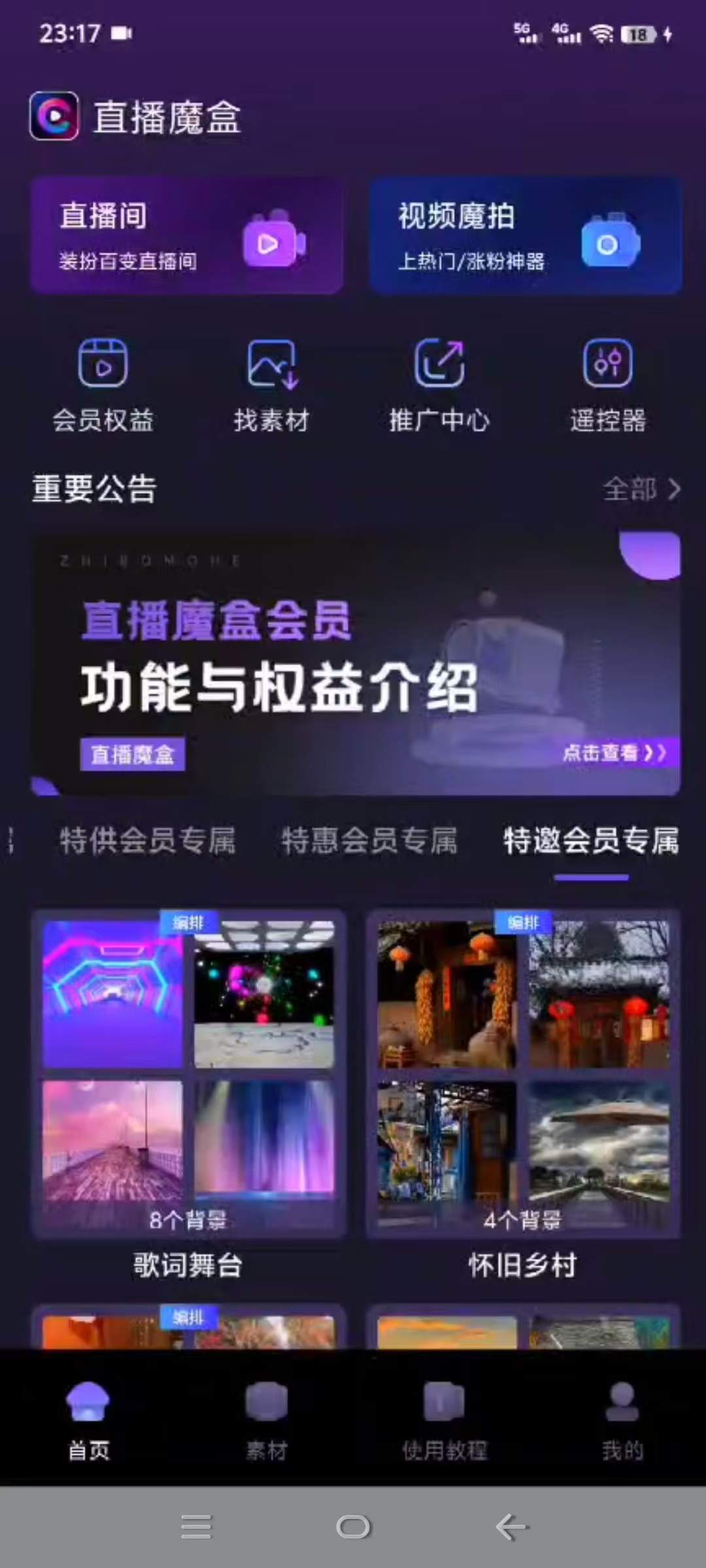The image size is (706, 1568).
Task: Open the 直播间 card
Action: [187, 235]
